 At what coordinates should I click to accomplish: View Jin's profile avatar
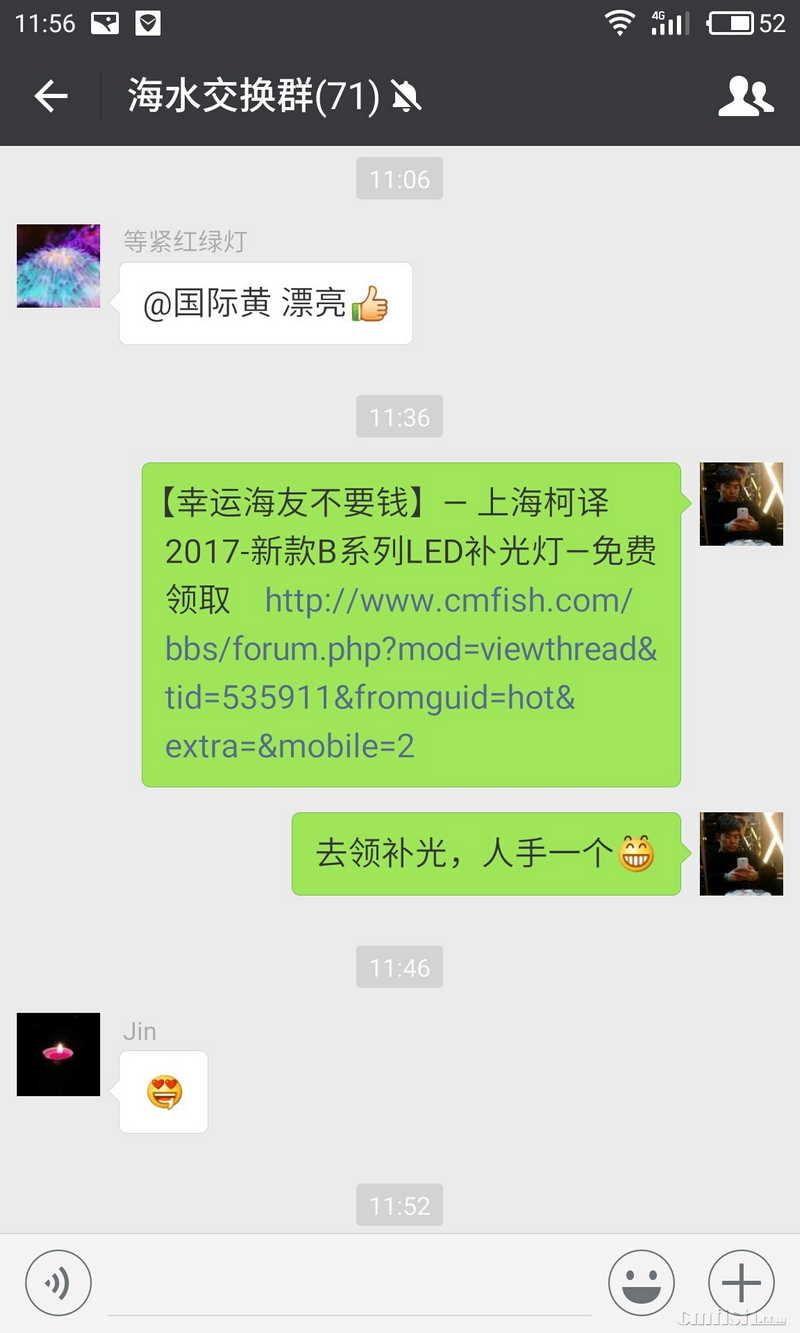coord(58,1054)
